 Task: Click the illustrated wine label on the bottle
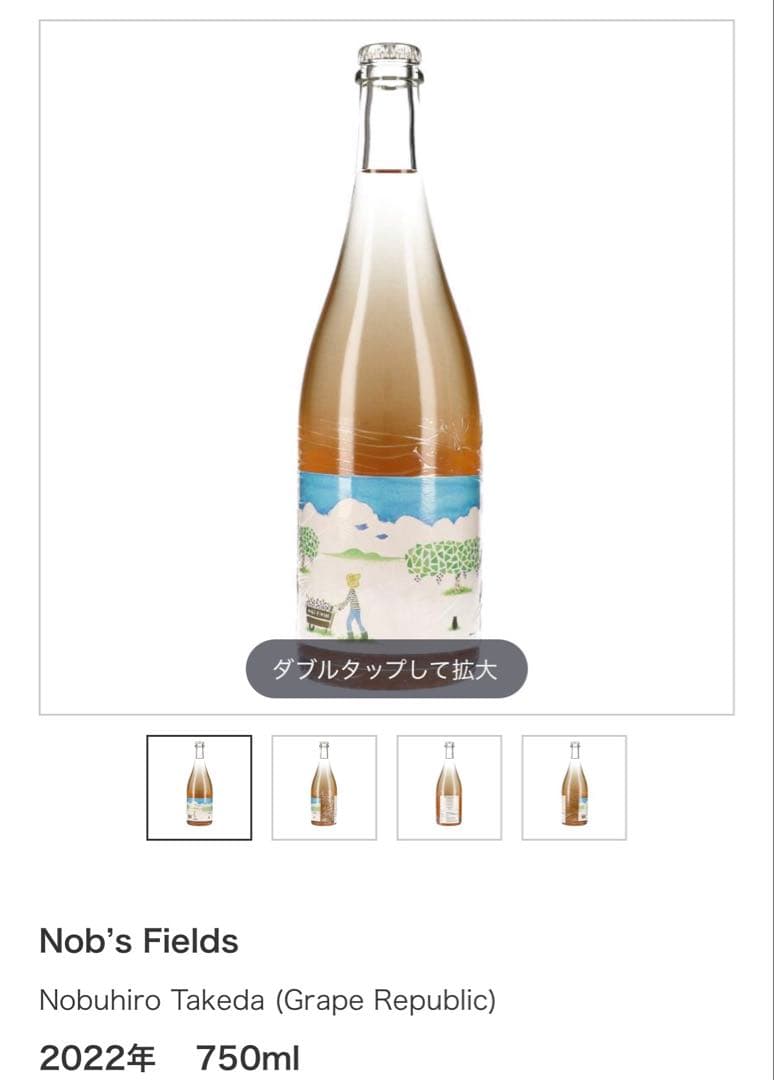[x=390, y=550]
